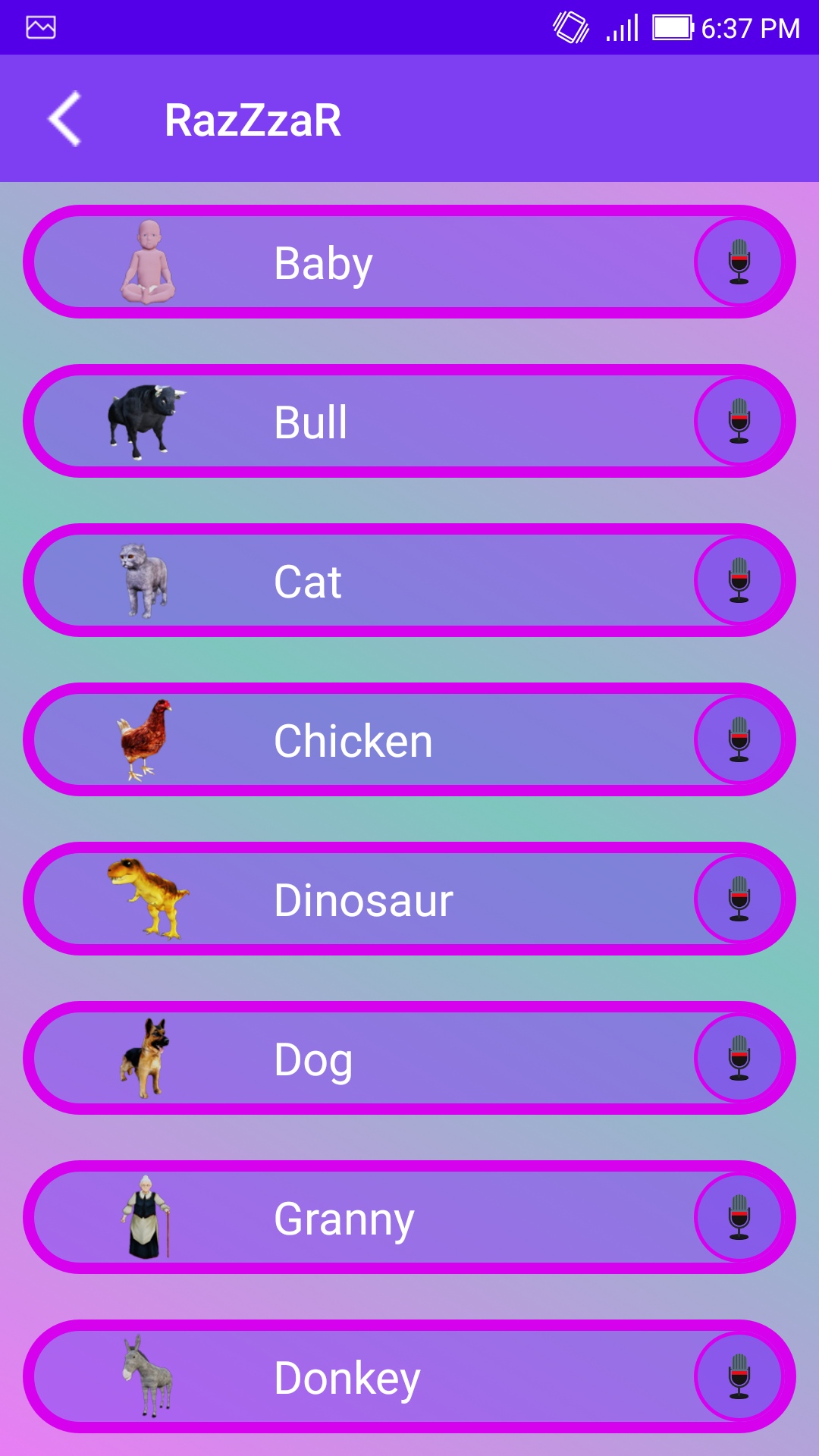
Task: Open the Bull sound effect
Action: tap(409, 421)
